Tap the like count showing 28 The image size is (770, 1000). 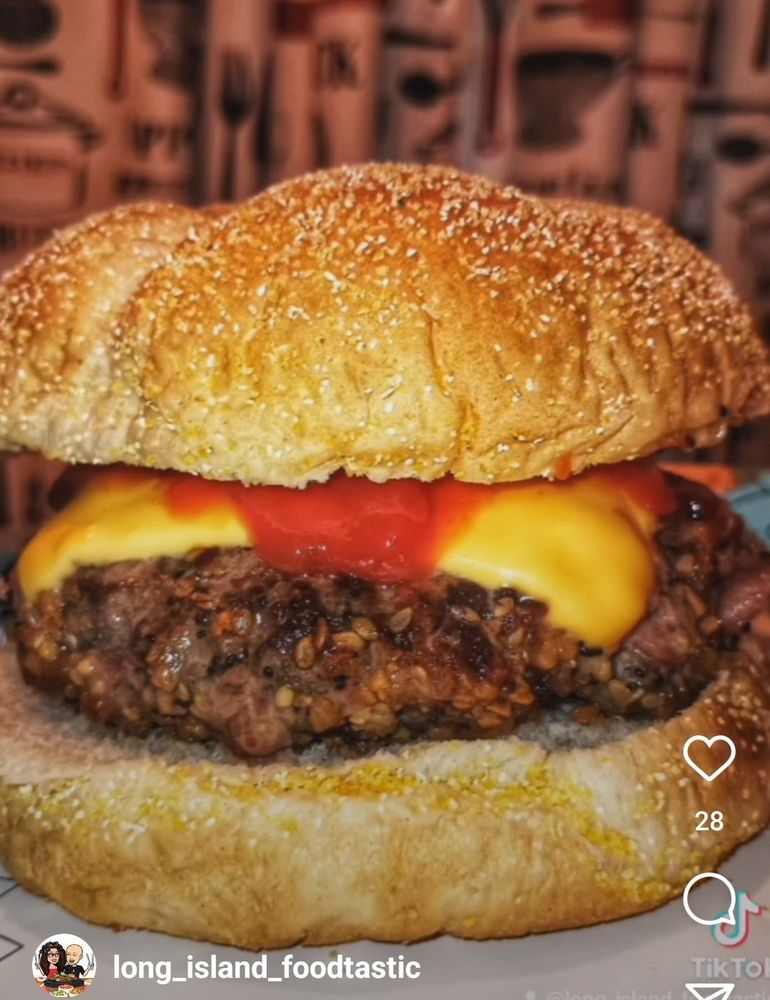click(708, 824)
